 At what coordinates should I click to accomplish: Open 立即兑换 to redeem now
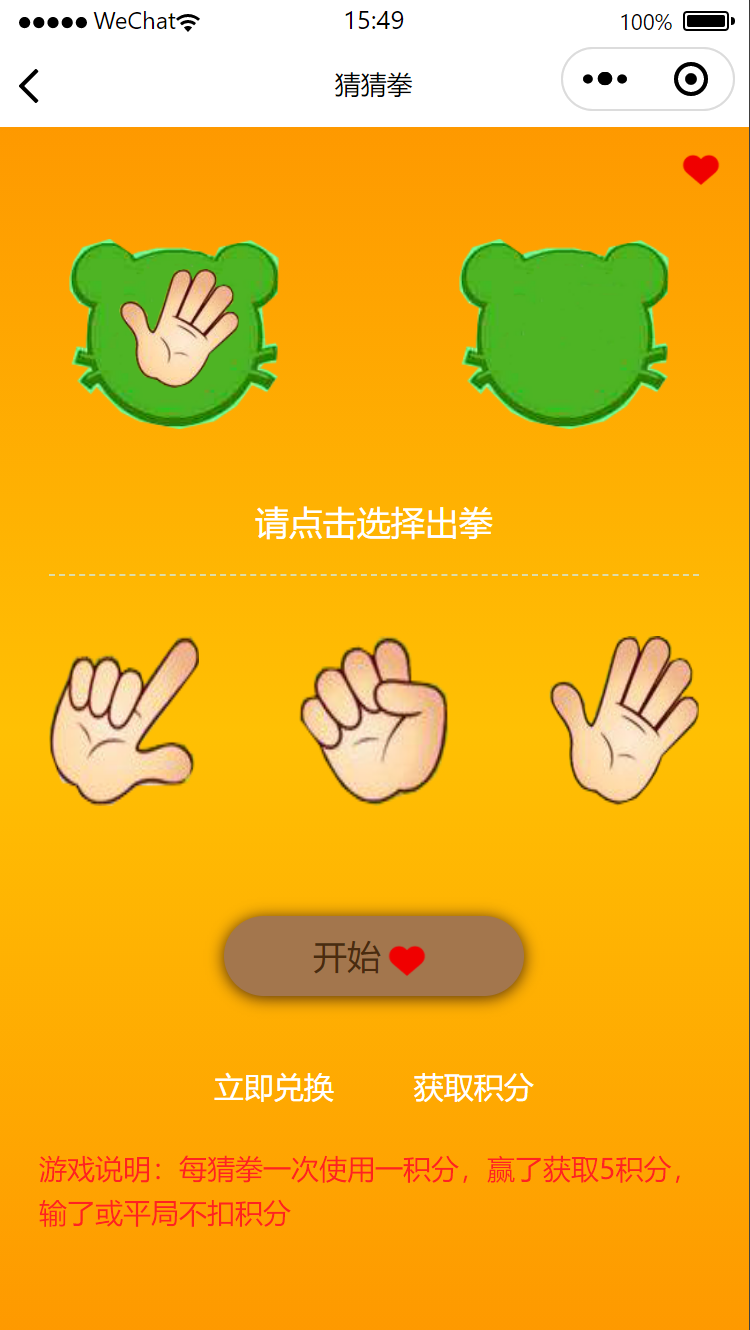(x=274, y=1088)
